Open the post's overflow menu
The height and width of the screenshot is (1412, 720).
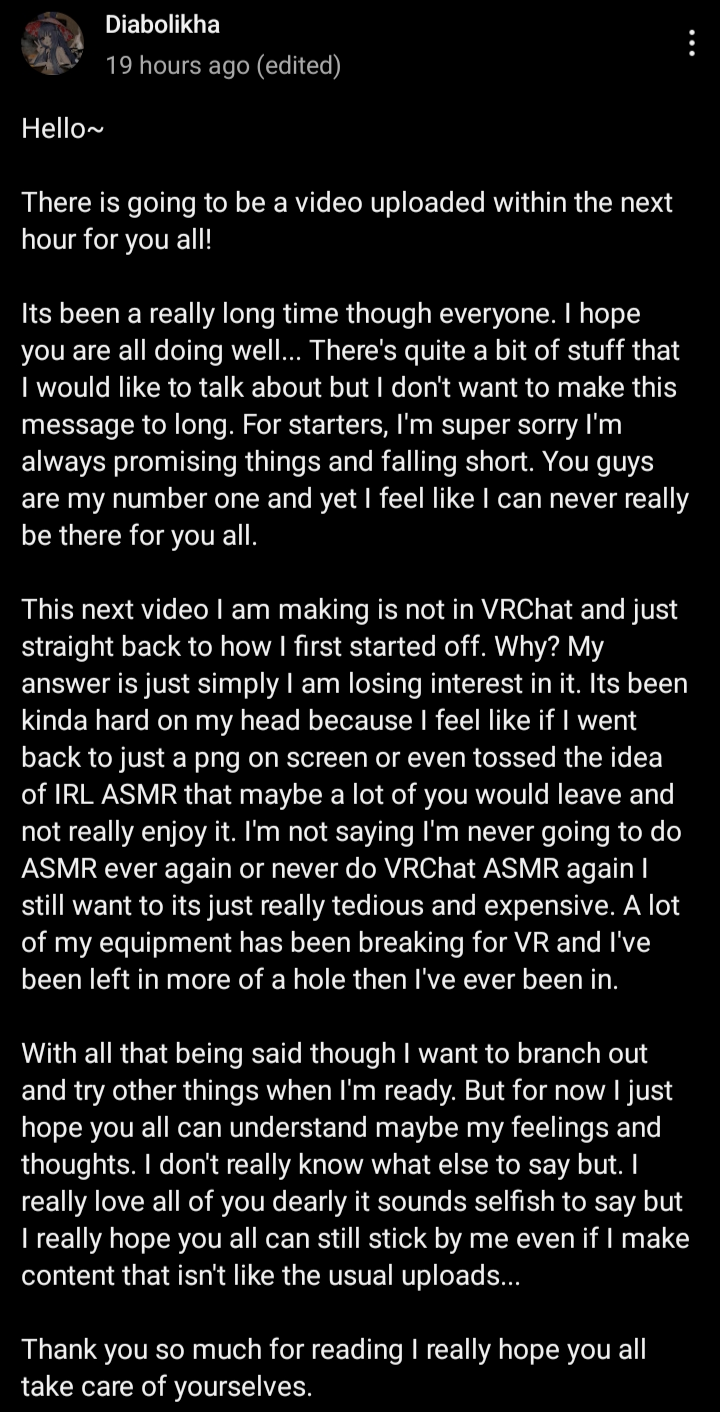point(692,43)
